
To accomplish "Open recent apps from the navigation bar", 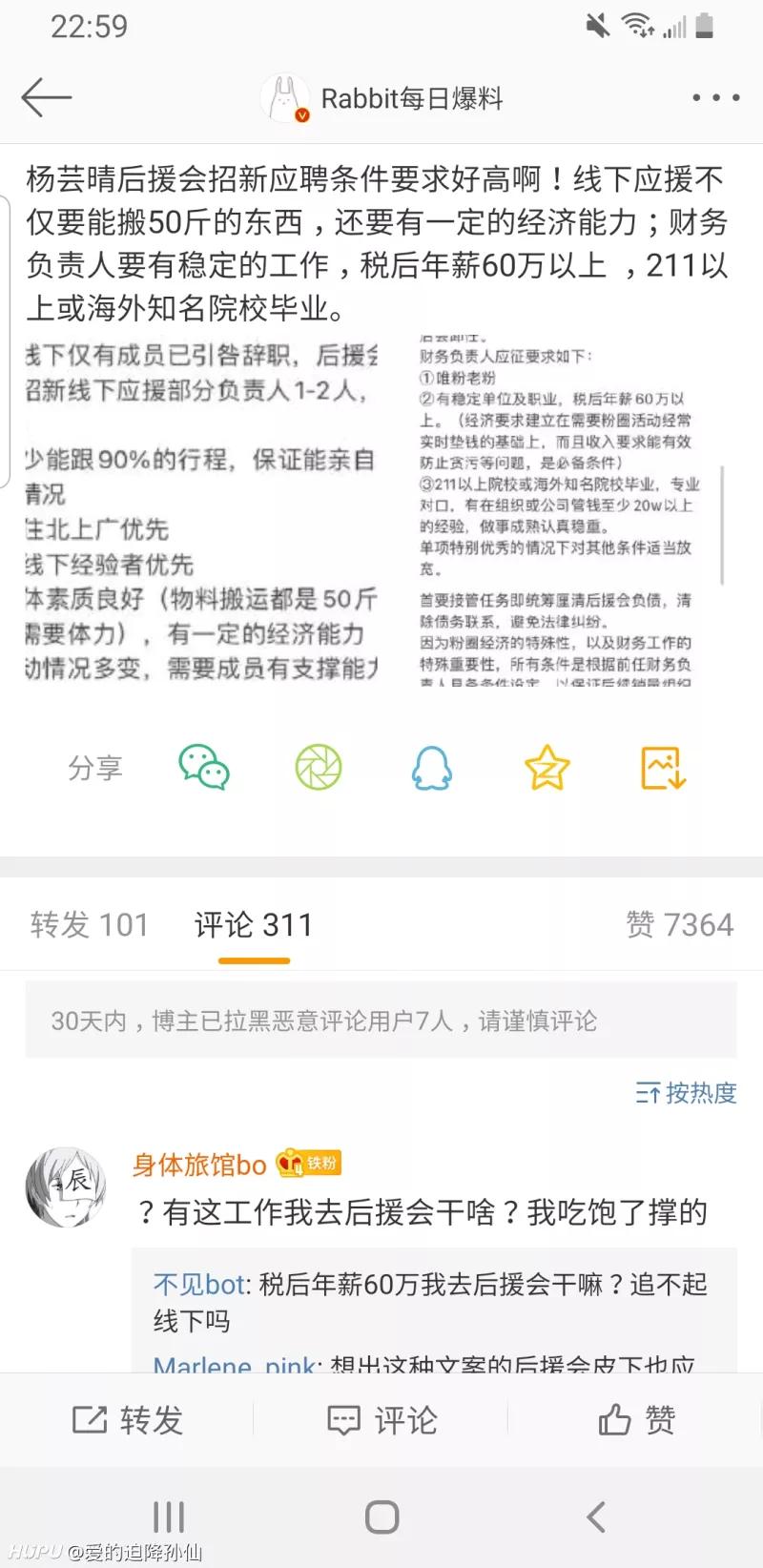I will 169,1516.
